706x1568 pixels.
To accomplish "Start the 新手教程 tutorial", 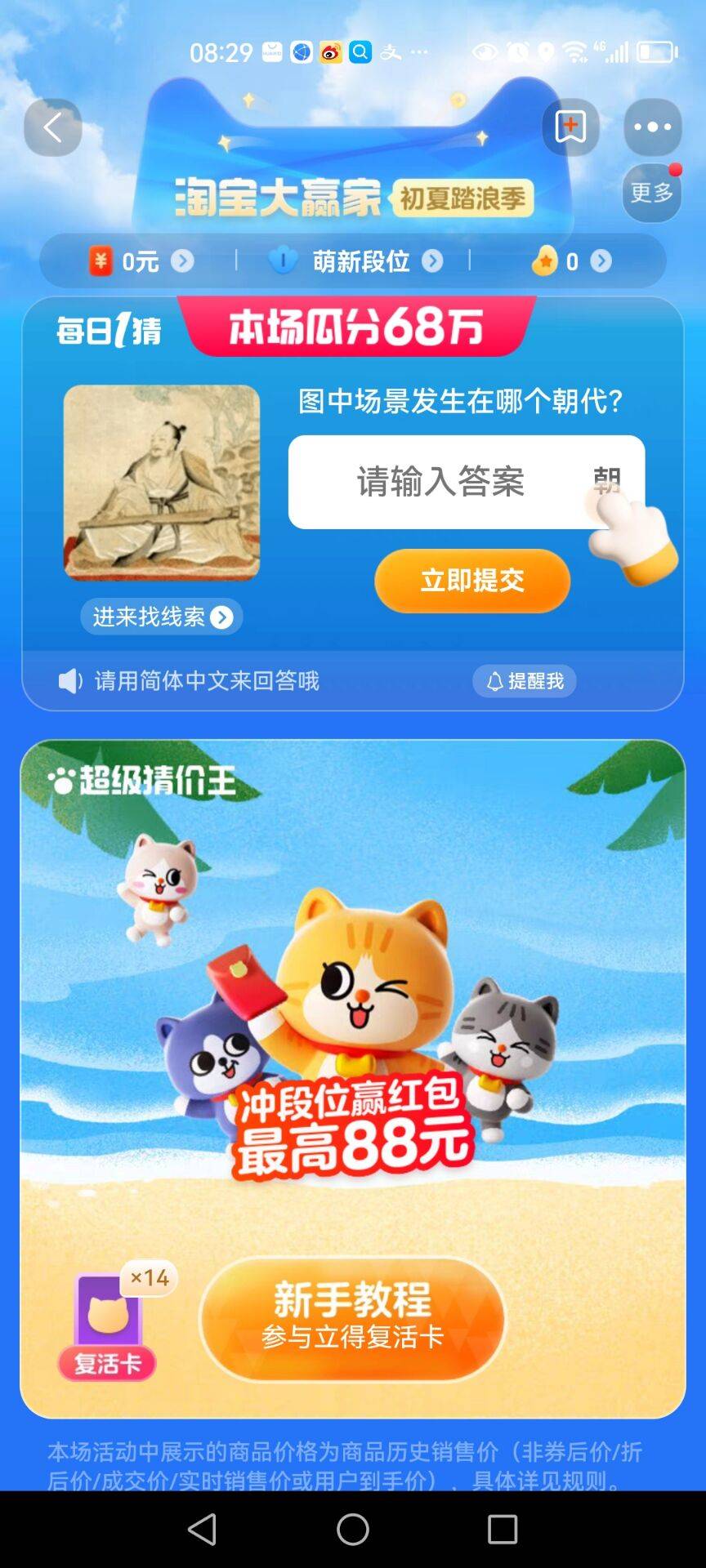I will (352, 1319).
